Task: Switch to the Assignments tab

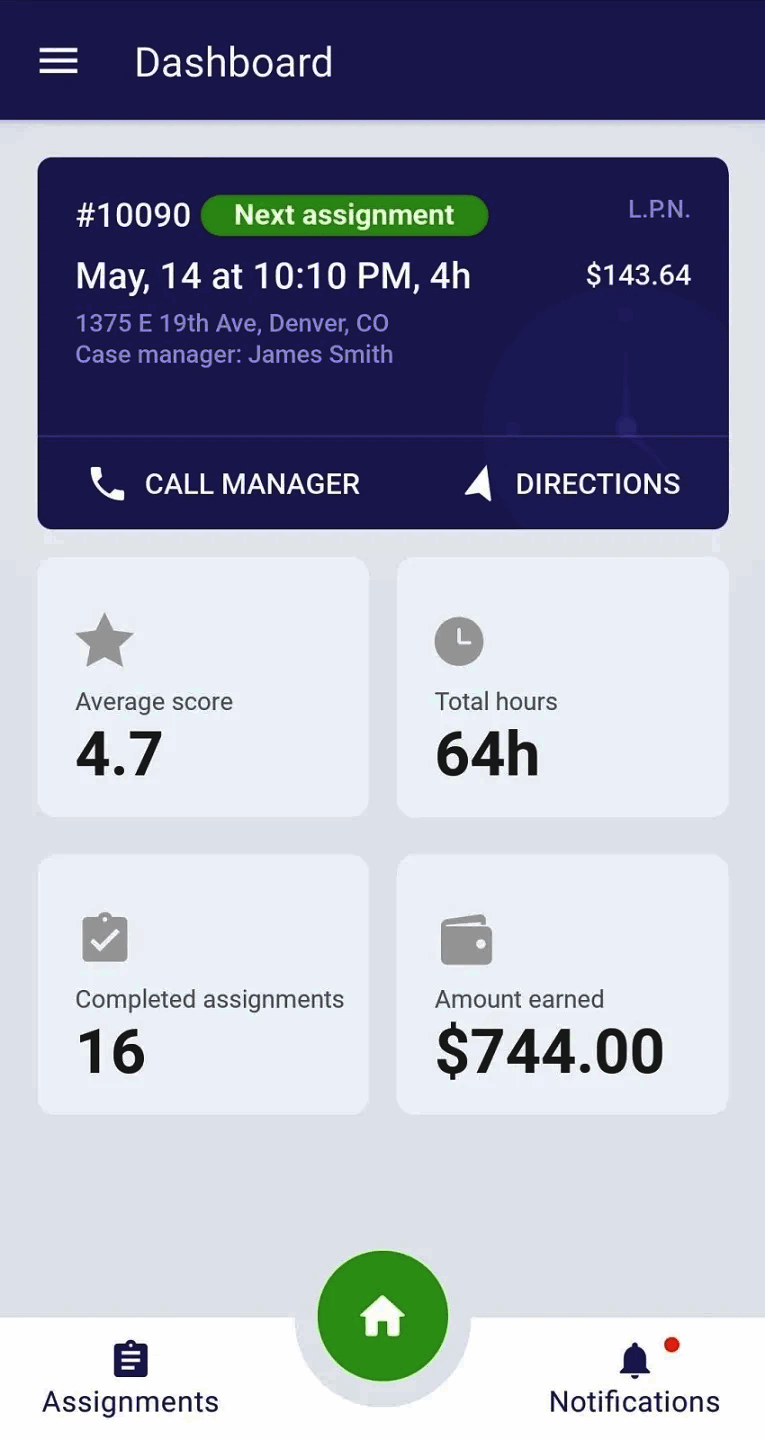Action: tap(130, 1380)
